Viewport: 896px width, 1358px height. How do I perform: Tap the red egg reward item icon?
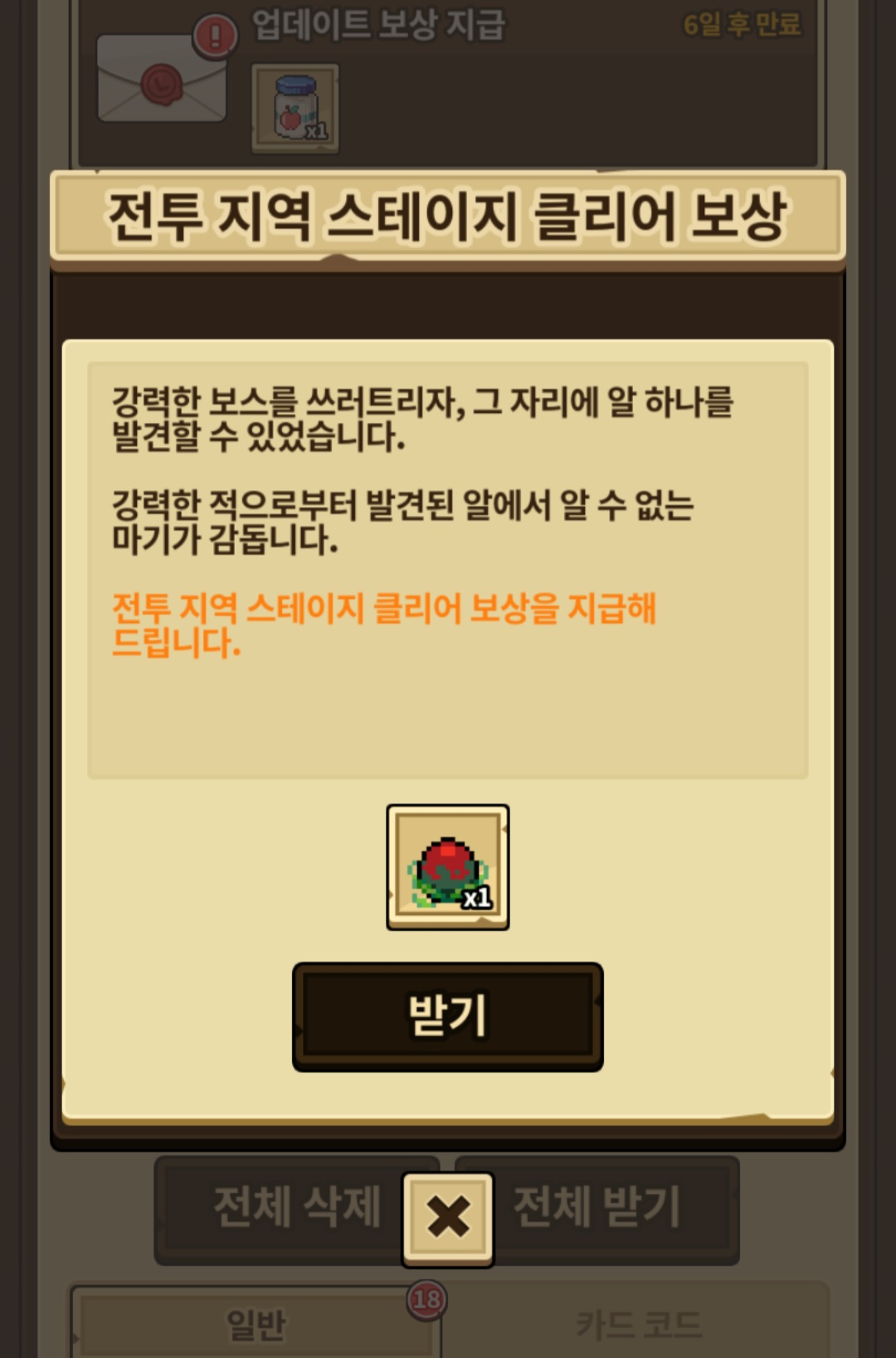(447, 867)
